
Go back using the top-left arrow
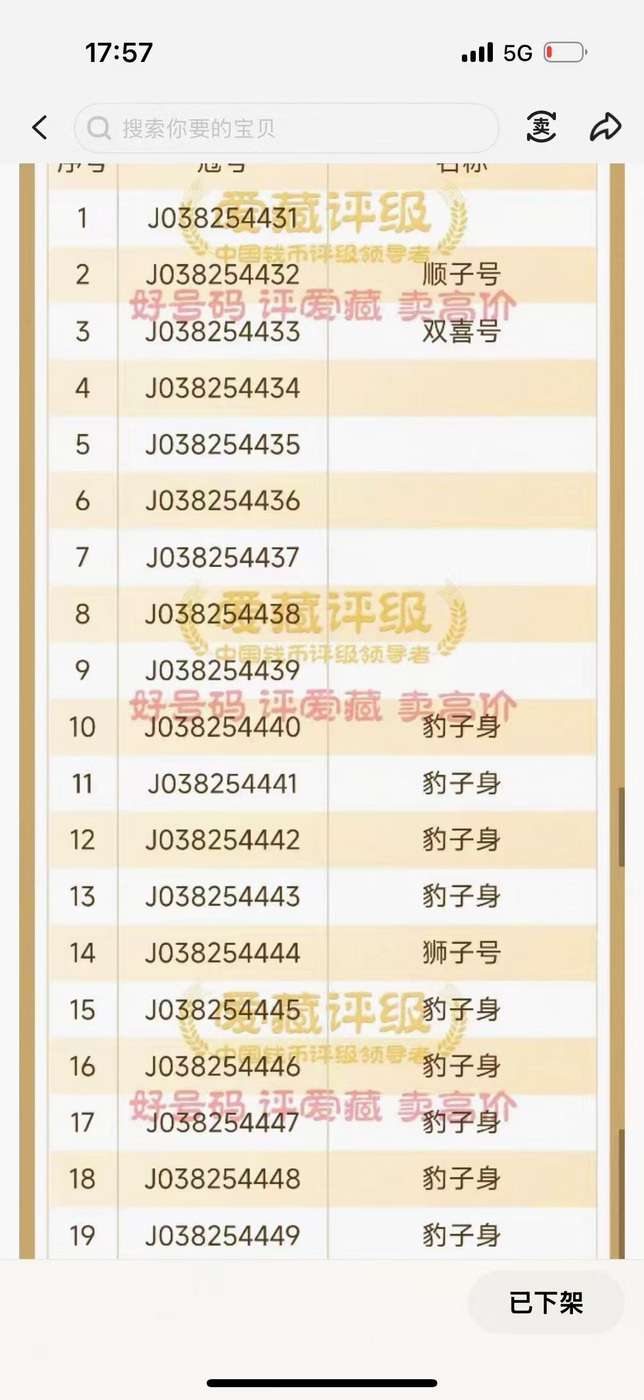pos(40,128)
